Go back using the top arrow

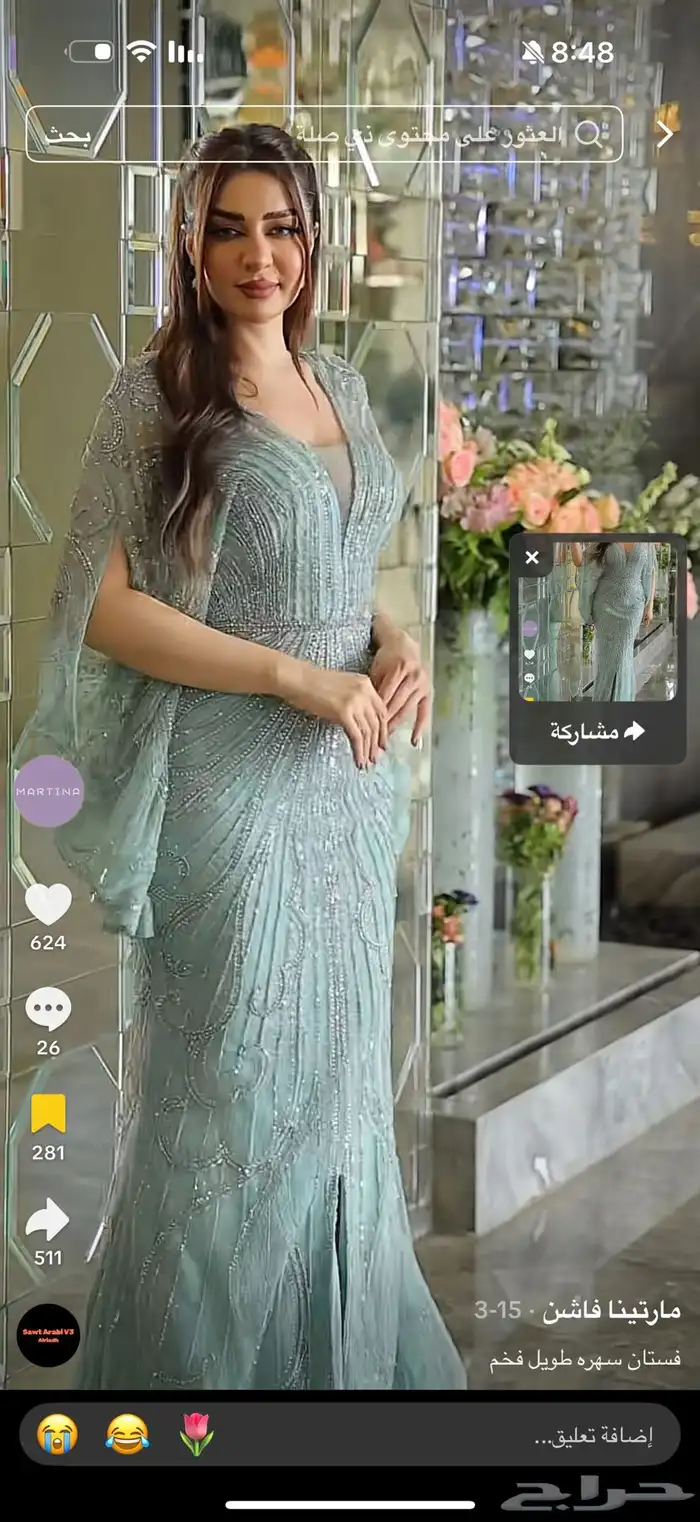665,134
